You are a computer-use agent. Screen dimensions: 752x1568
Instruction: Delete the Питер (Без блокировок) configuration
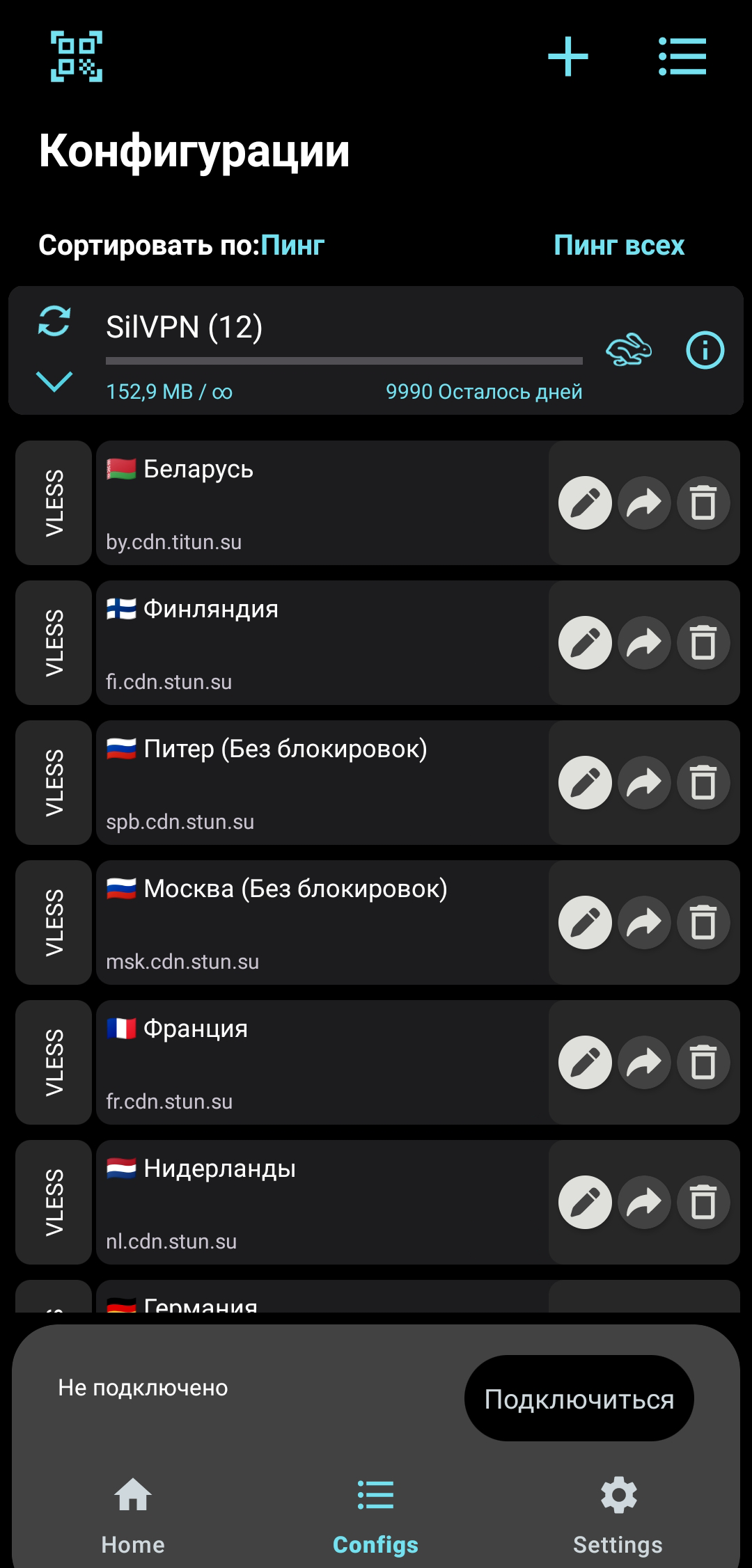pyautogui.click(x=703, y=782)
